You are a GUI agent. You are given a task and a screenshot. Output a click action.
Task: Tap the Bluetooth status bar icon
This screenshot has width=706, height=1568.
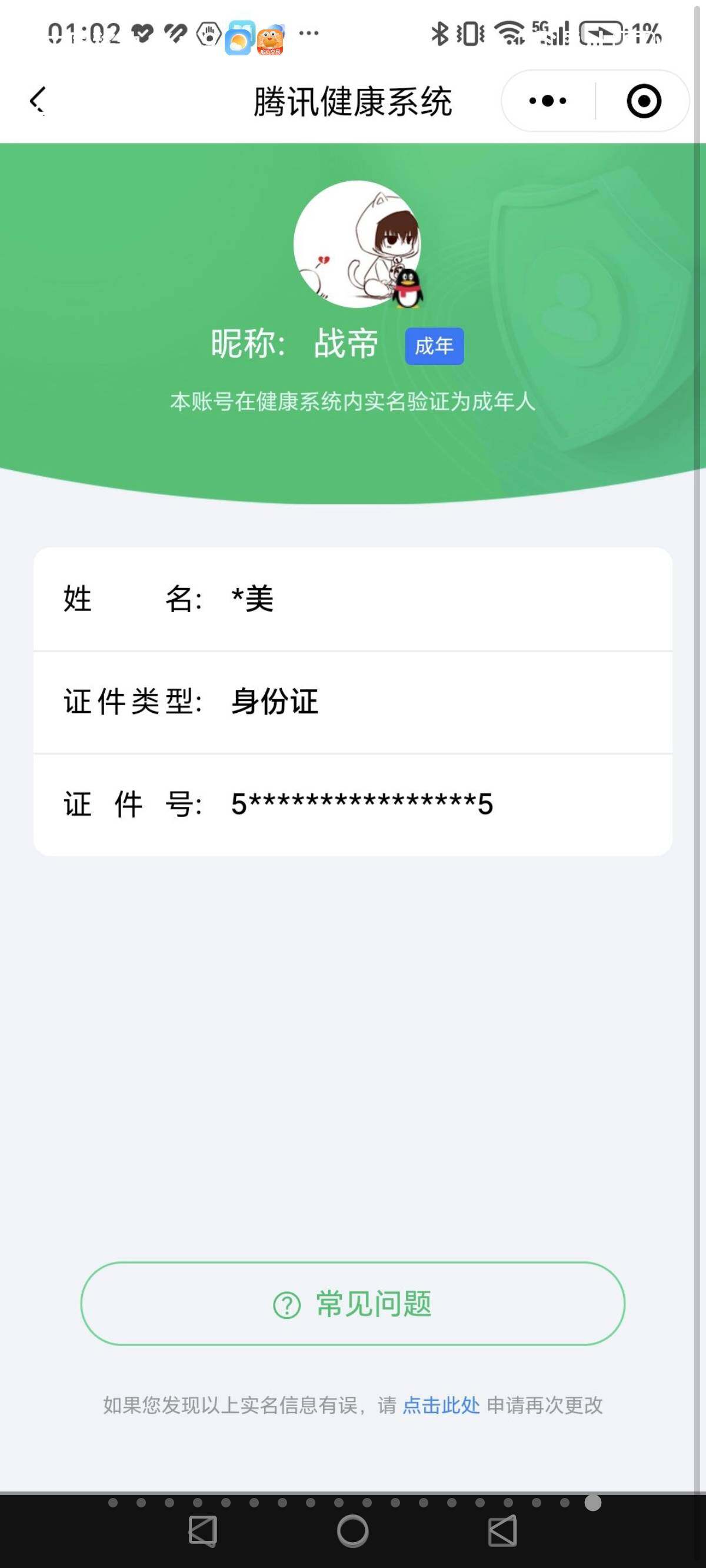[x=441, y=35]
